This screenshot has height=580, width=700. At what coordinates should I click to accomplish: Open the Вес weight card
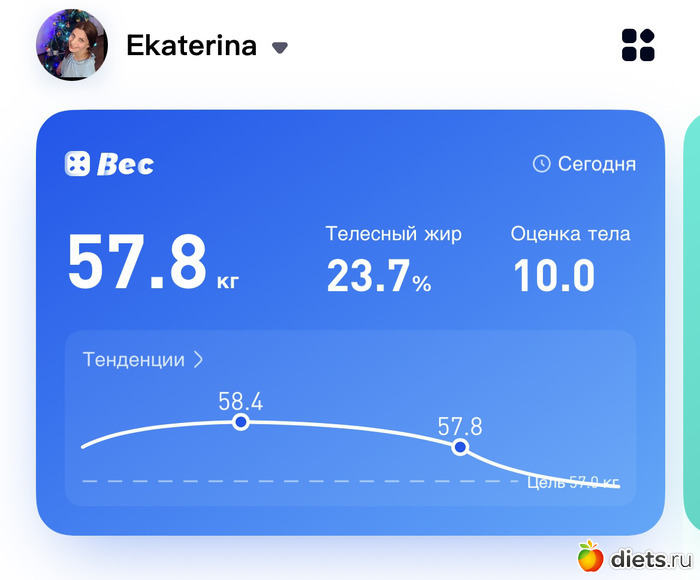(x=110, y=164)
